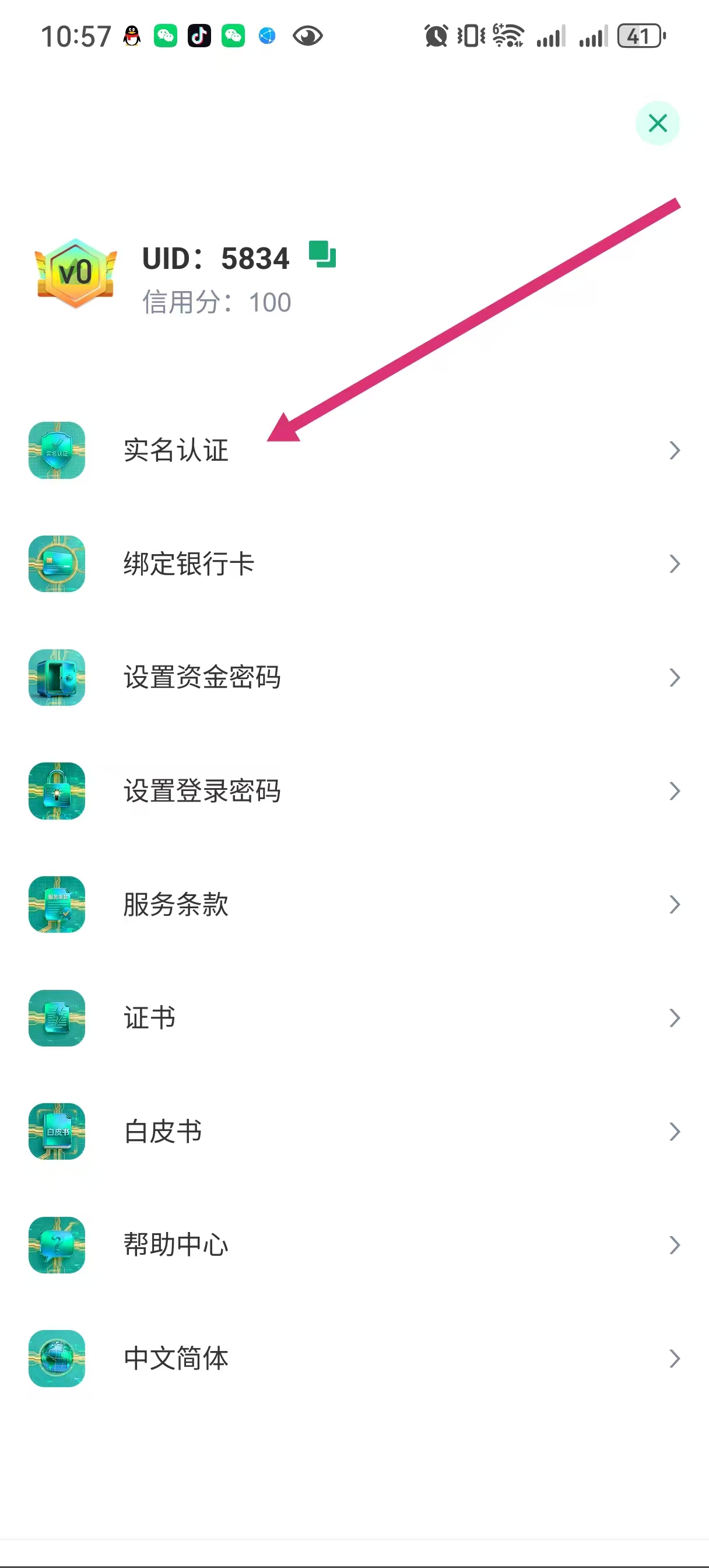View the 服务条款 terms of service
Viewport: 709px width, 1568px height.
tap(176, 905)
